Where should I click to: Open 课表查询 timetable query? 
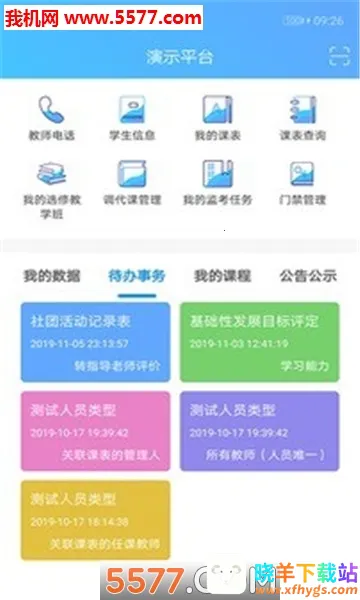tap(303, 118)
